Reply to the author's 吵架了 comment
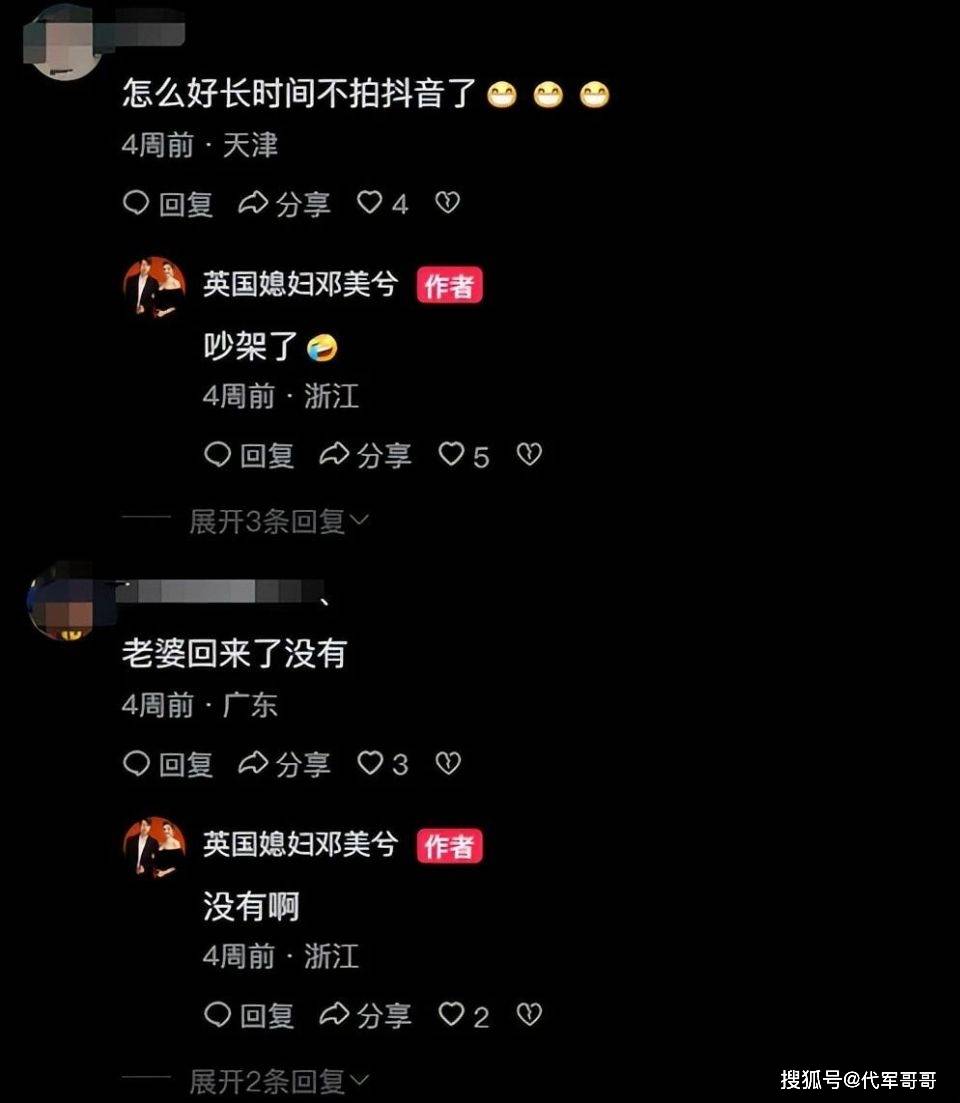 [x=249, y=456]
